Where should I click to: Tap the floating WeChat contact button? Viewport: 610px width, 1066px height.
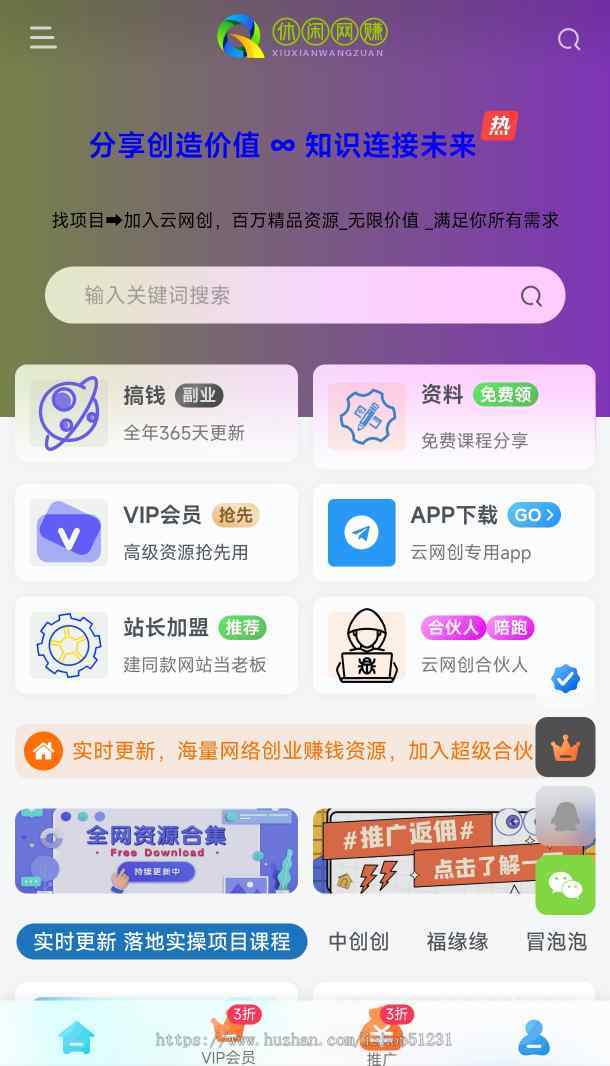(x=565, y=885)
